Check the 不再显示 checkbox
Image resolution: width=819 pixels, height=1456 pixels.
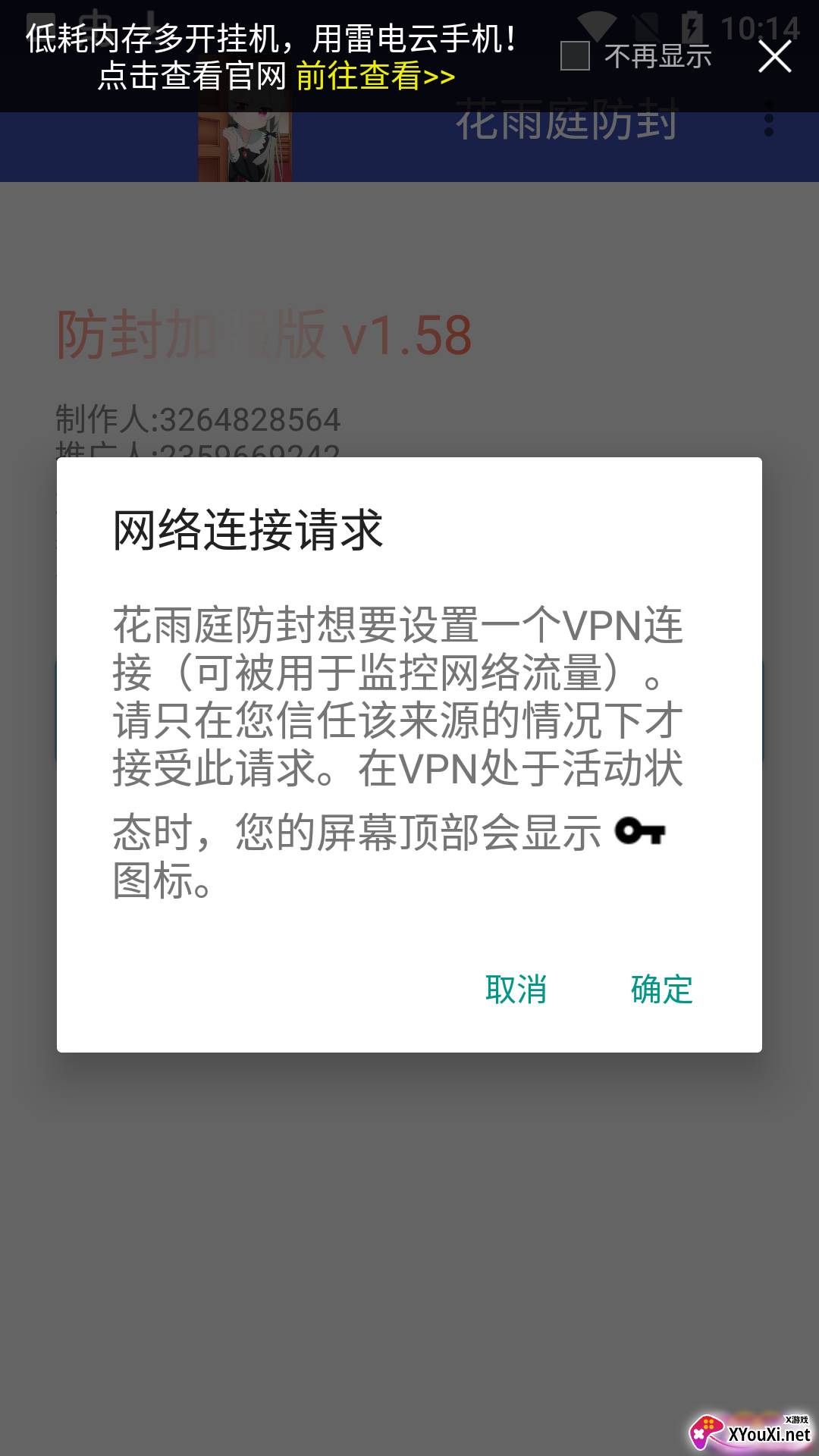[x=575, y=56]
